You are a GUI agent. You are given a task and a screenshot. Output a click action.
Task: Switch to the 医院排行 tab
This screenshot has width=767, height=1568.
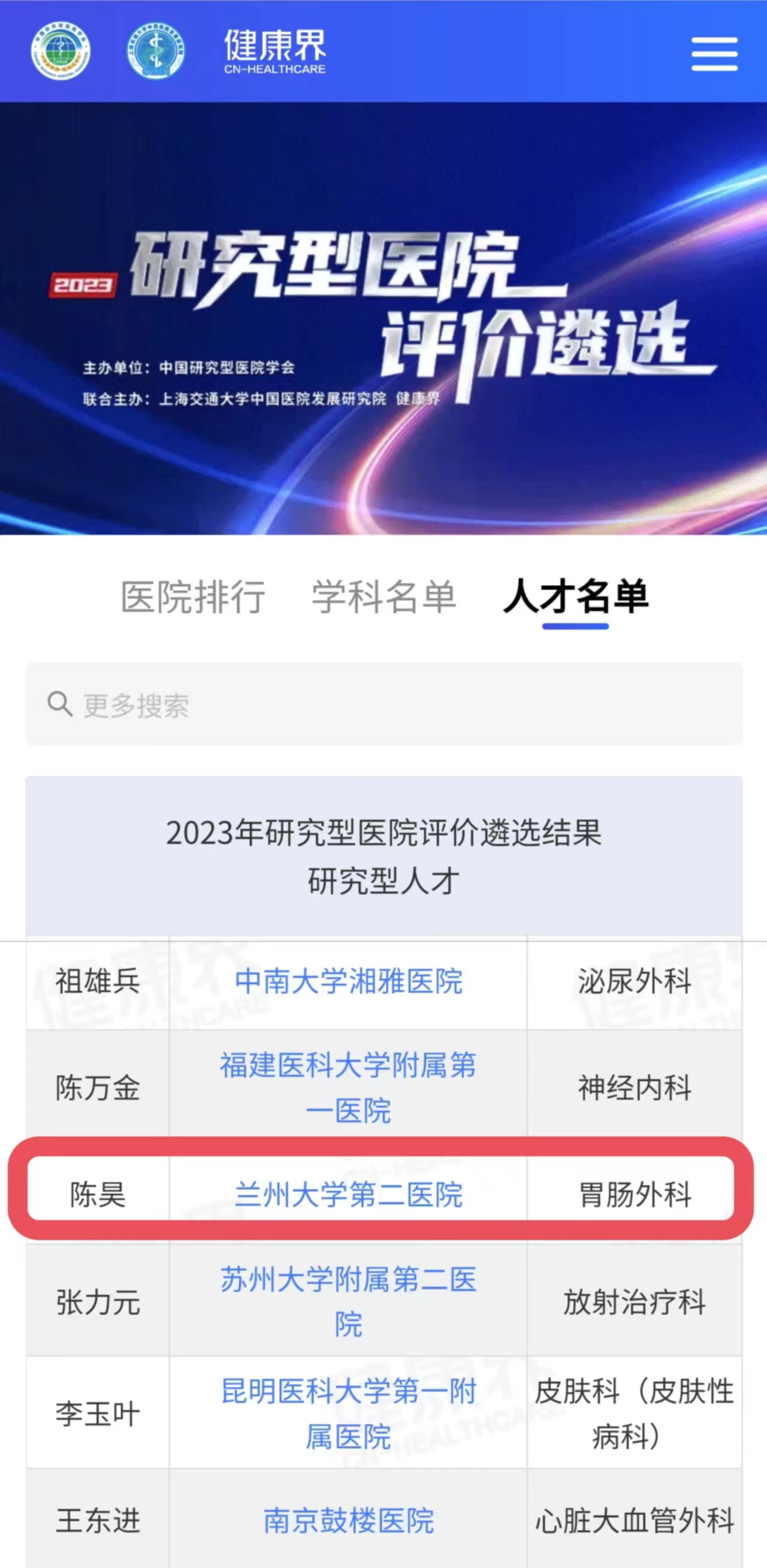[x=193, y=597]
